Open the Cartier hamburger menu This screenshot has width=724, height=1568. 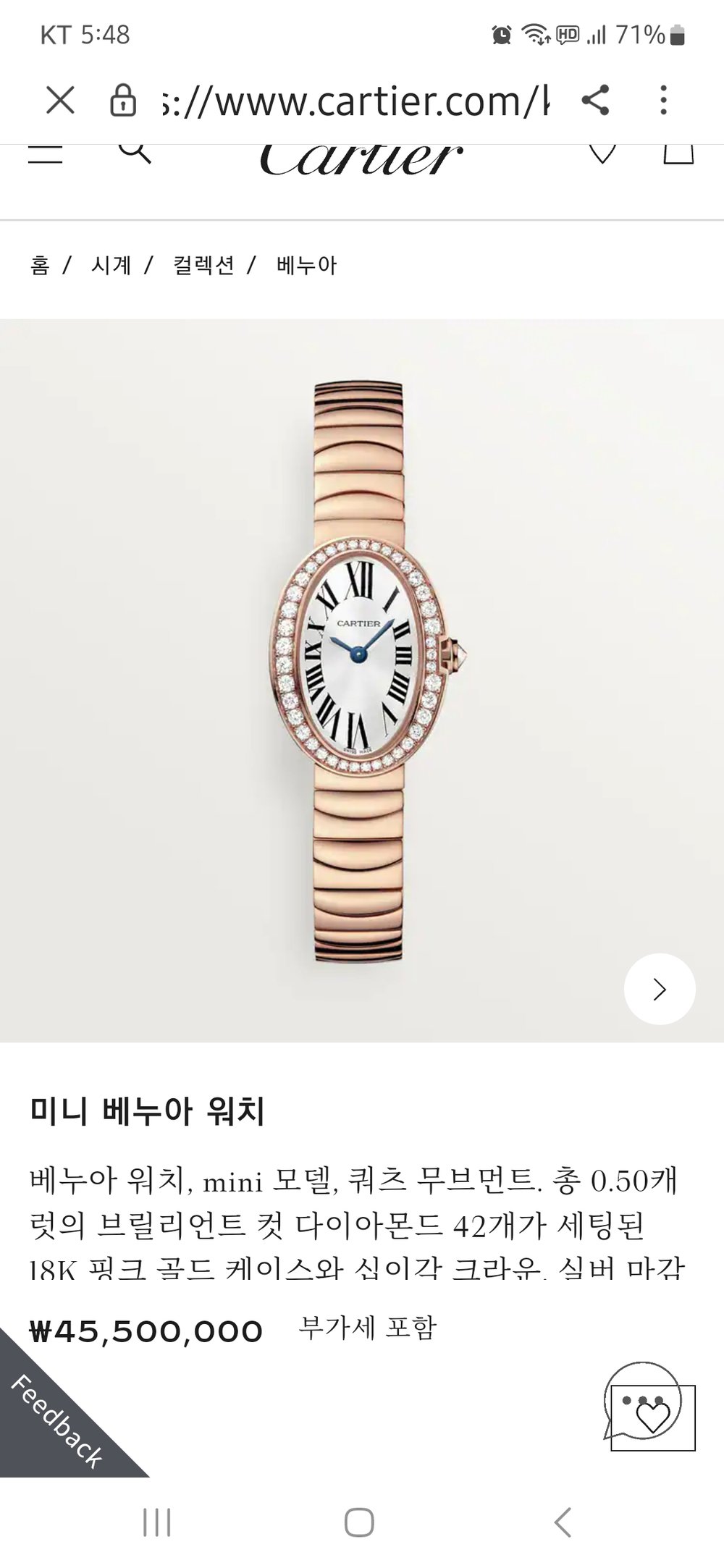click(x=45, y=154)
